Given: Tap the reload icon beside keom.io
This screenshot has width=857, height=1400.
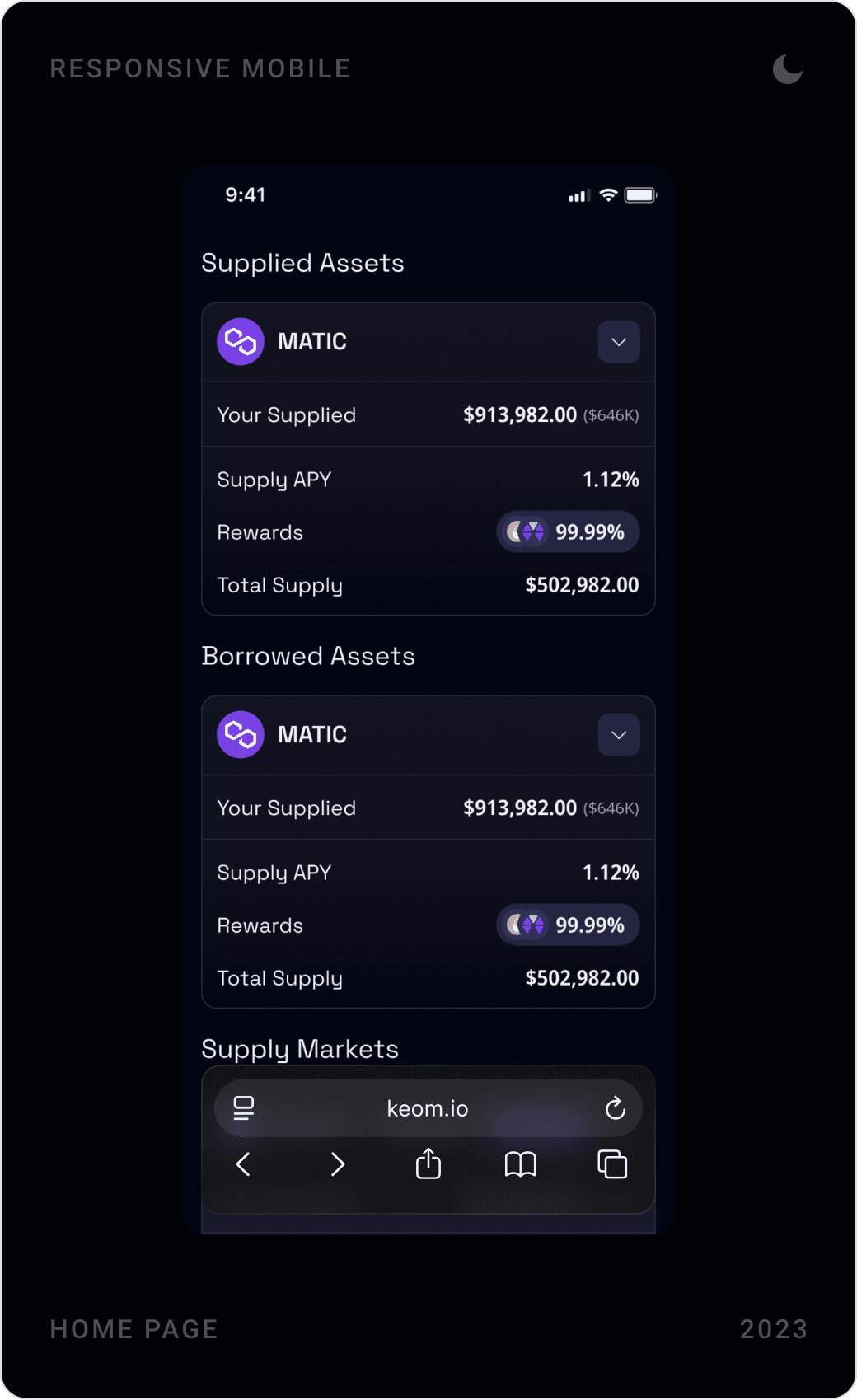Looking at the screenshot, I should (x=616, y=1107).
